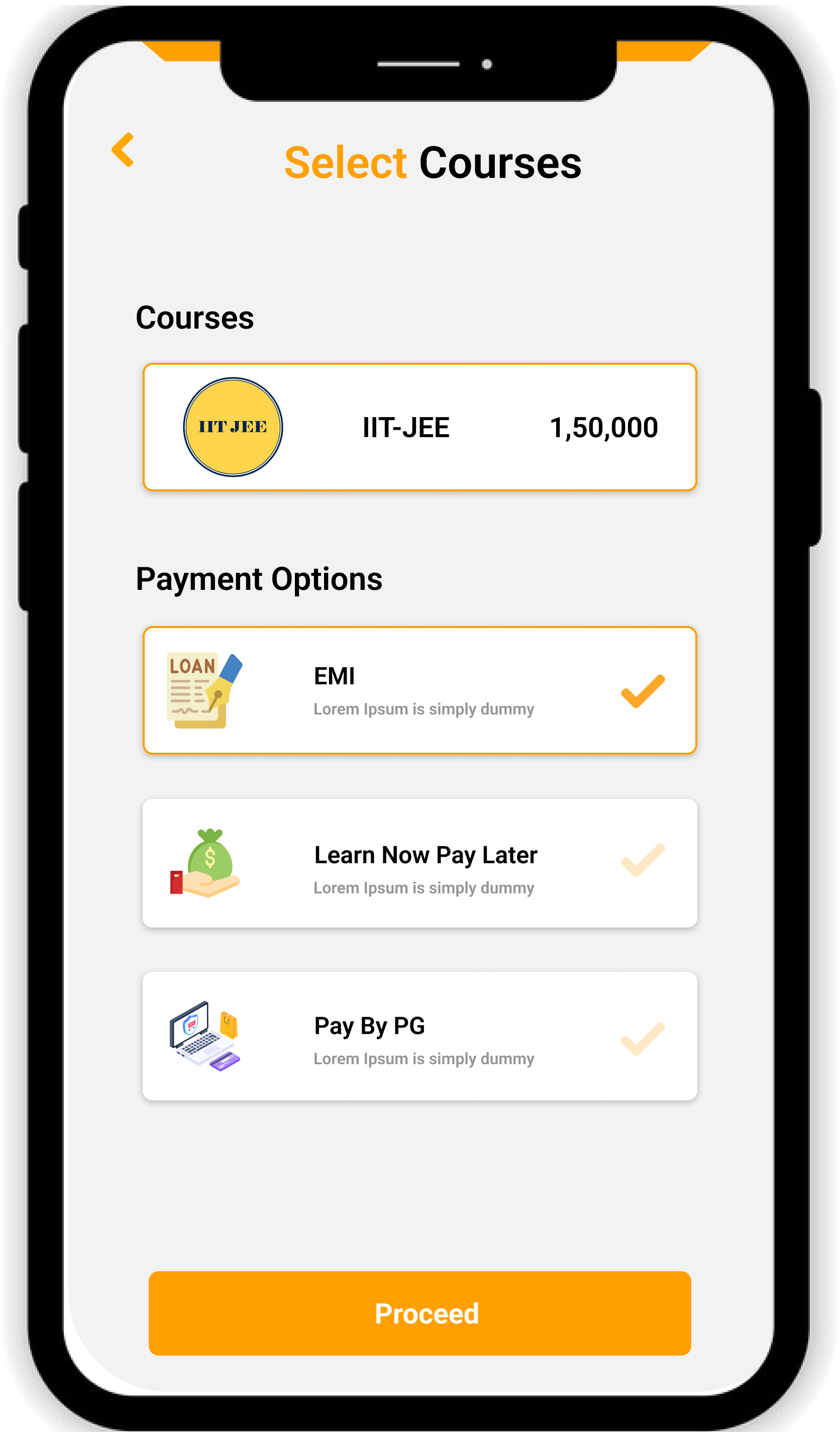Pick the Pay By PG option
Image resolution: width=840 pixels, height=1435 pixels.
pyautogui.click(x=419, y=1036)
